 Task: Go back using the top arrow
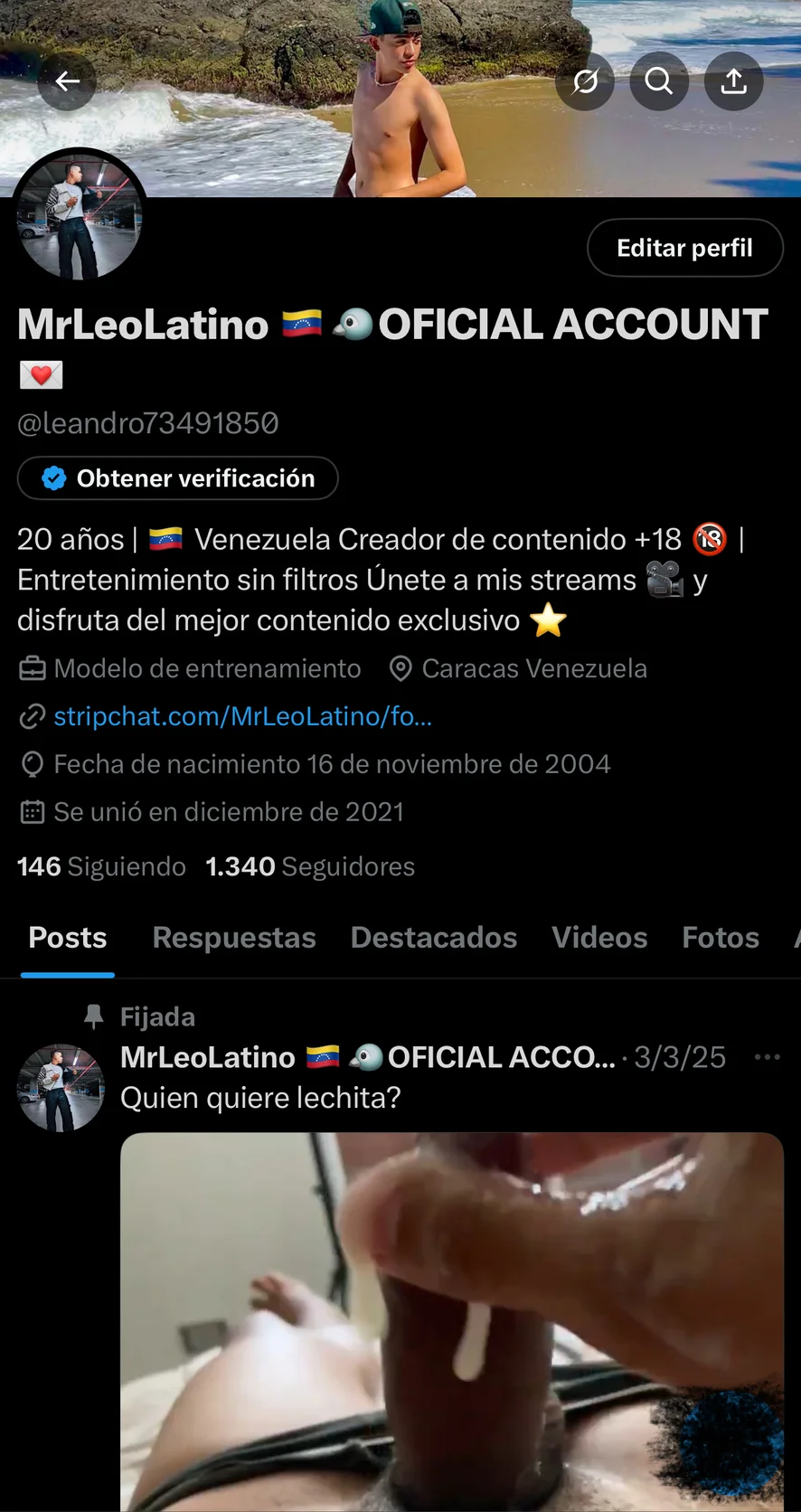pyautogui.click(x=67, y=82)
